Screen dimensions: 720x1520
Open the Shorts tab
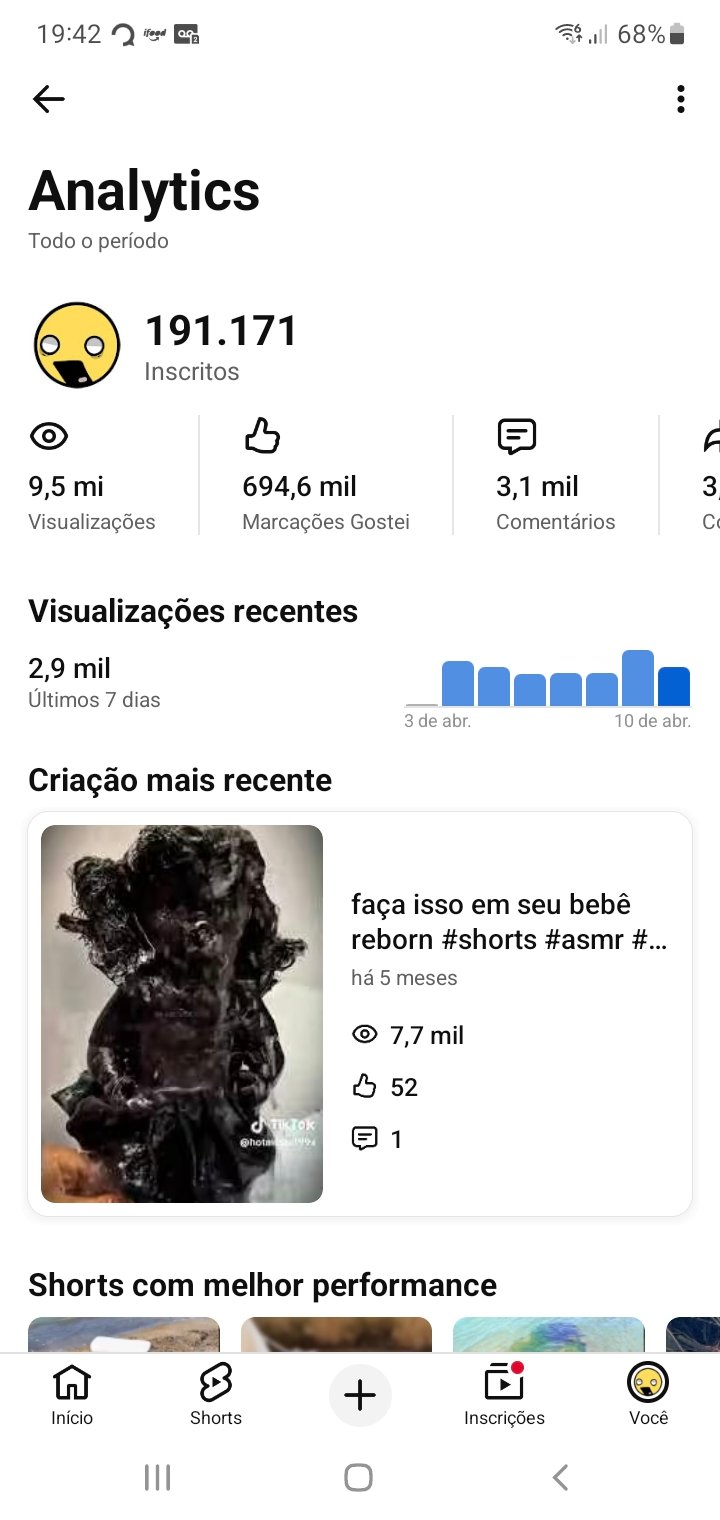click(216, 1394)
